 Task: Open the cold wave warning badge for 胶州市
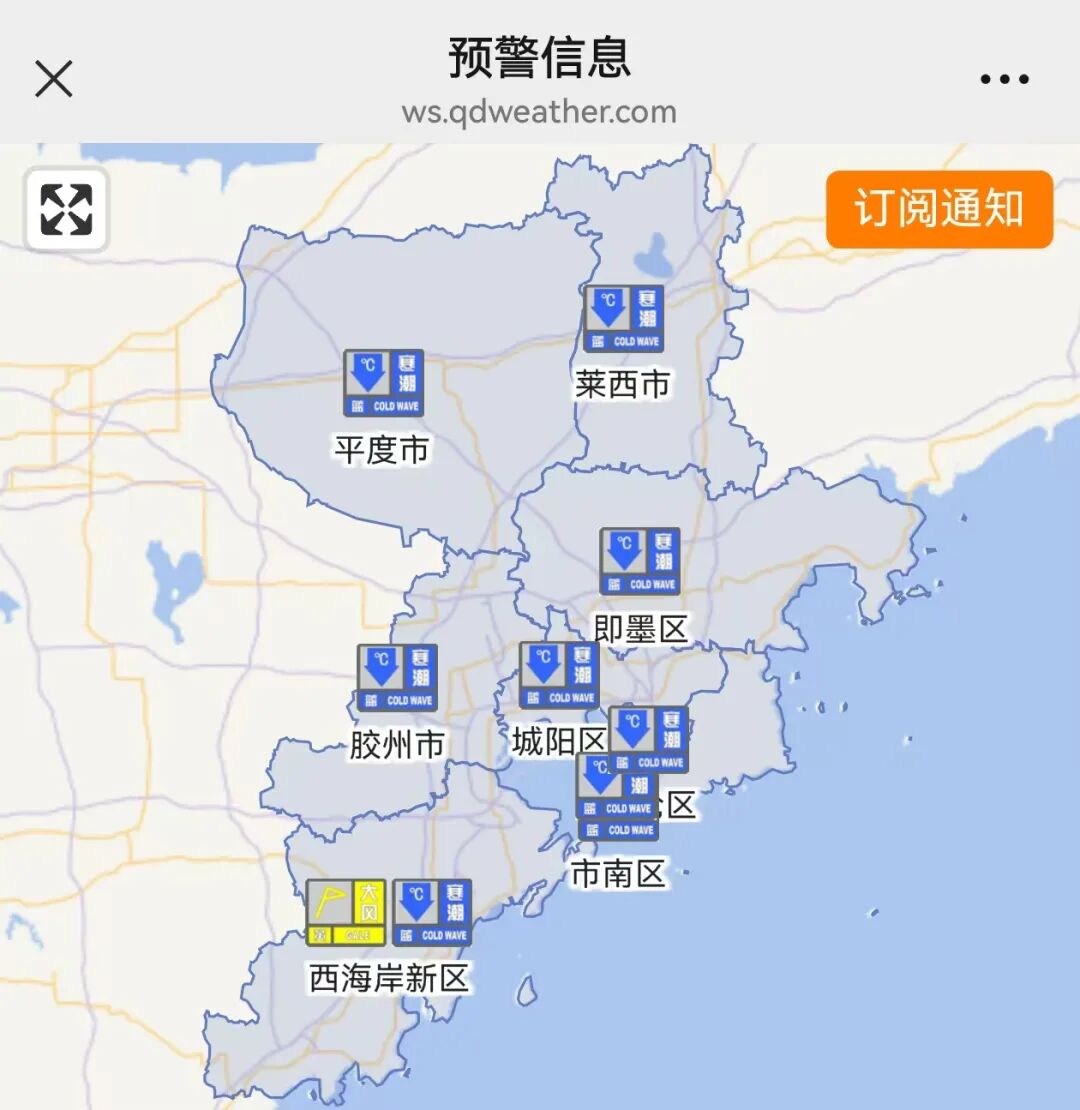click(397, 675)
